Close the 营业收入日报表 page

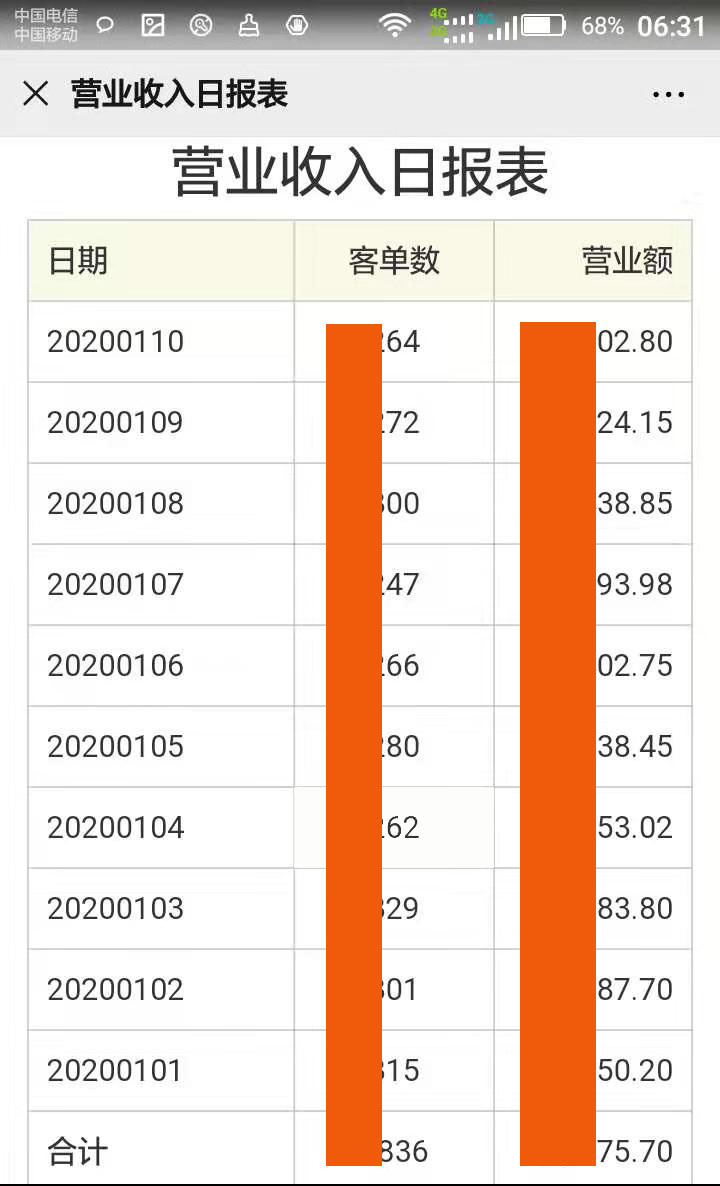tap(36, 95)
